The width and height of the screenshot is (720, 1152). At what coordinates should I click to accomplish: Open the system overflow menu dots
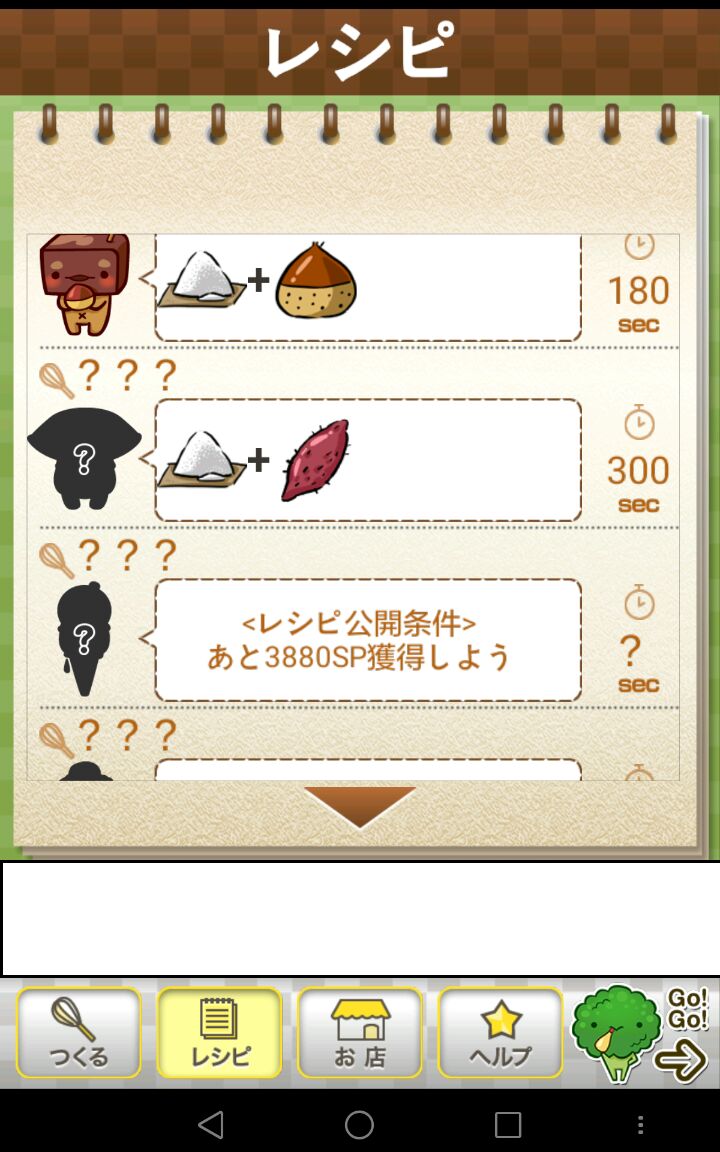pos(640,1125)
